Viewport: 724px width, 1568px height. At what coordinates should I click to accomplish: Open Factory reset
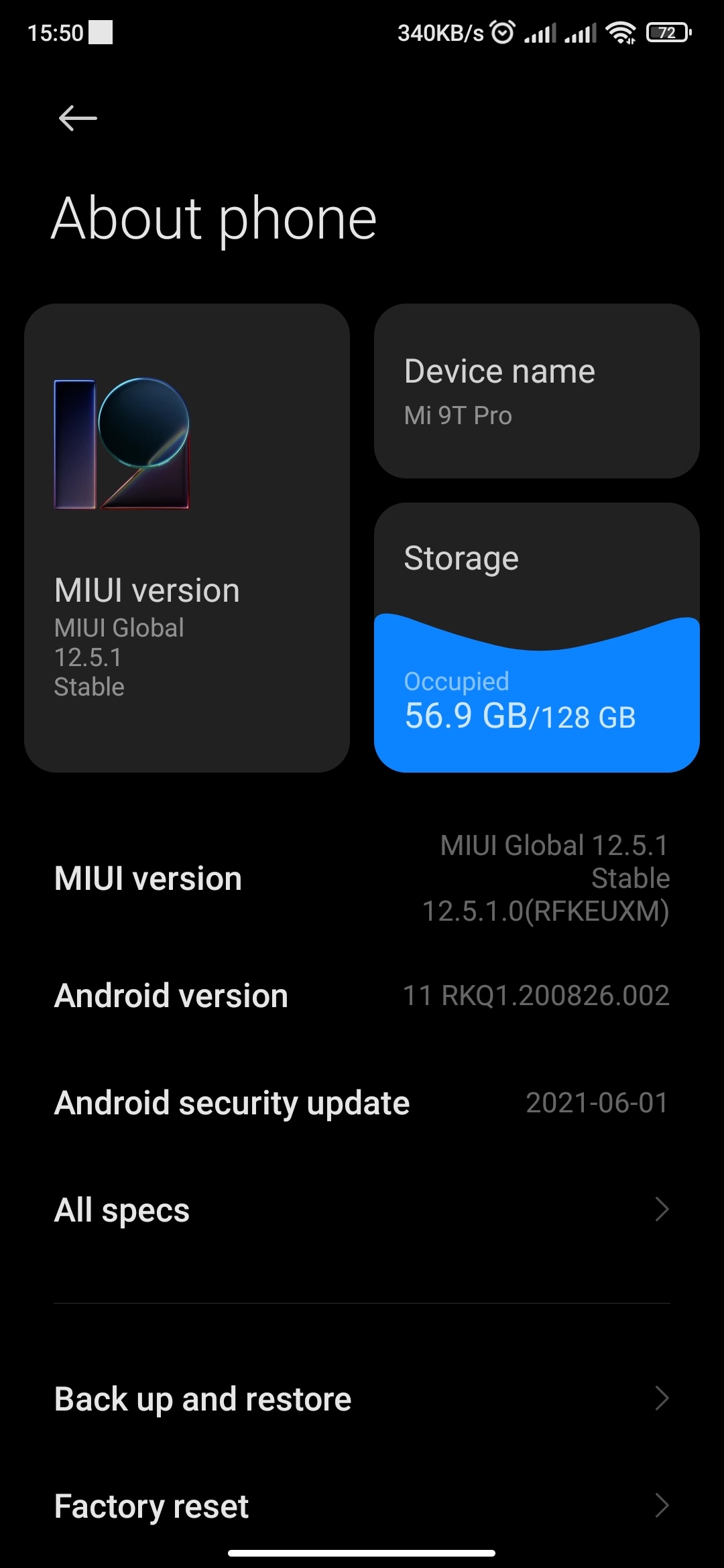click(362, 1506)
